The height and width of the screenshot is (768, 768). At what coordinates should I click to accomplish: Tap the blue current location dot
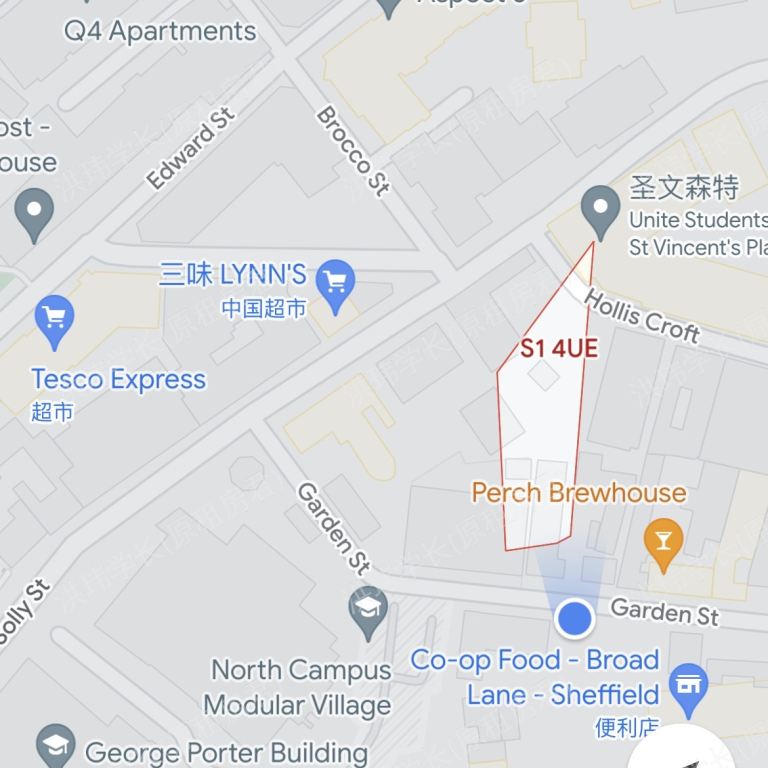click(574, 619)
